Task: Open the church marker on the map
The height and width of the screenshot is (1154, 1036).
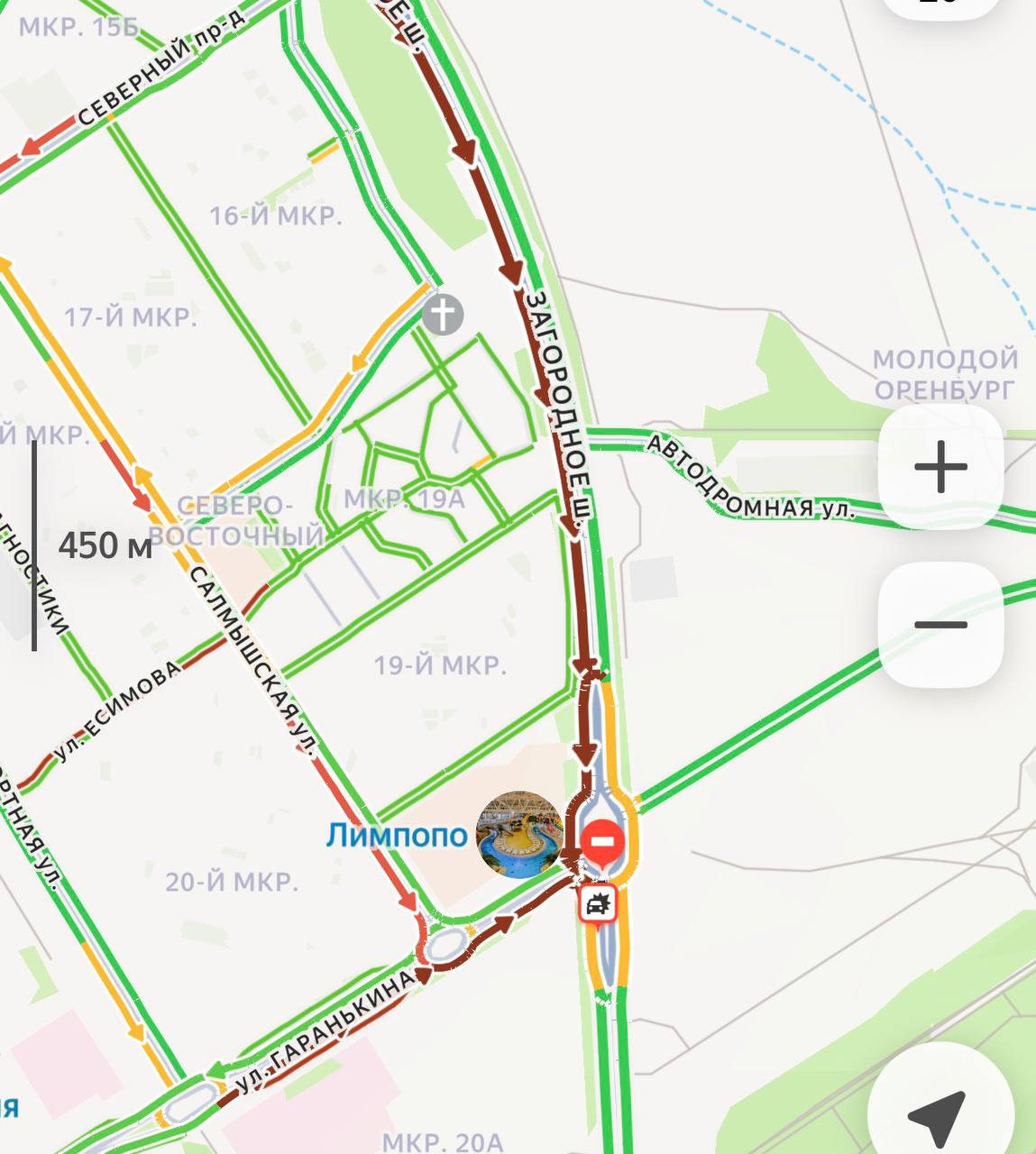Action: coord(443,315)
